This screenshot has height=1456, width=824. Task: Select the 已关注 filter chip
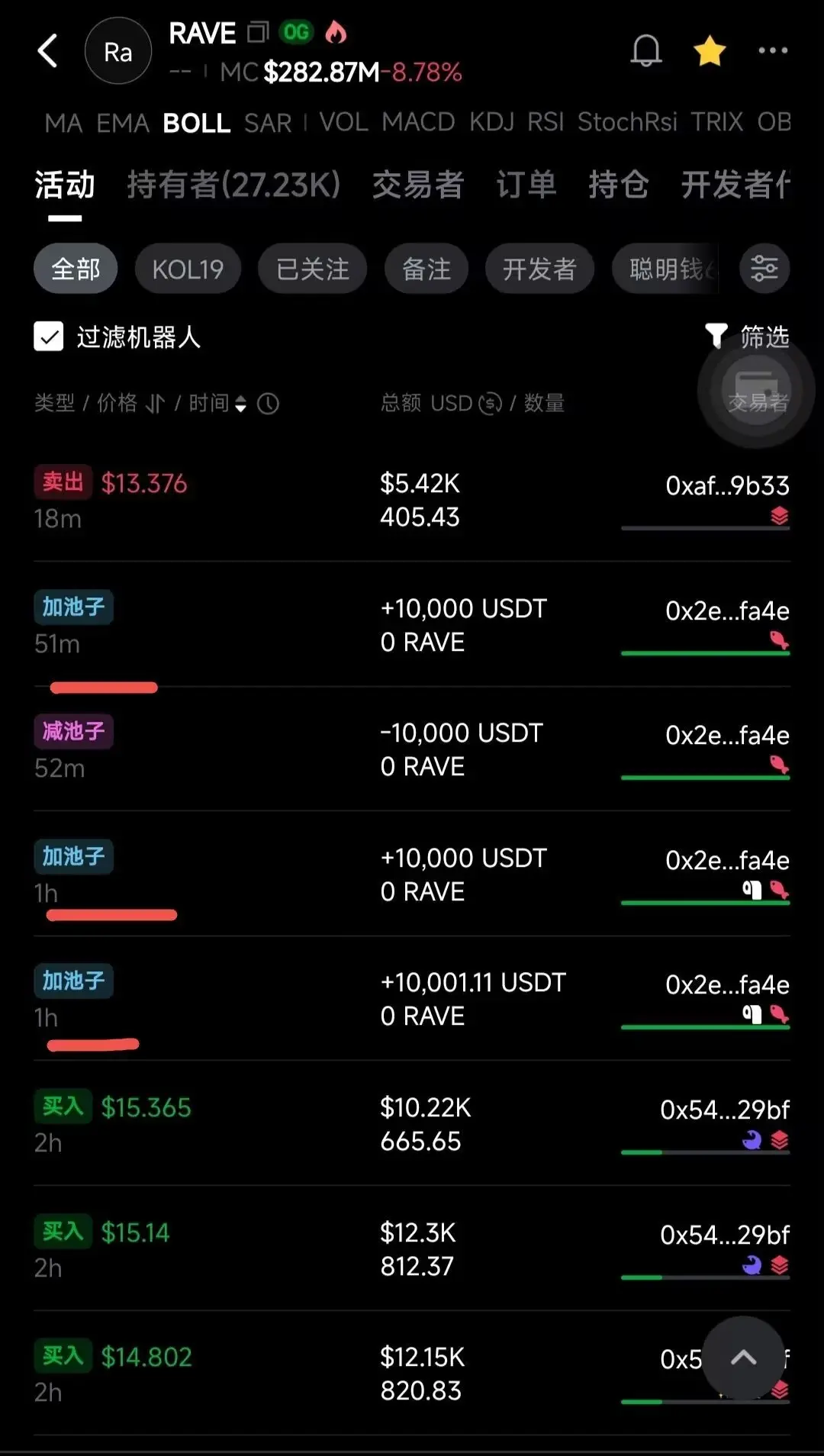[x=312, y=269]
